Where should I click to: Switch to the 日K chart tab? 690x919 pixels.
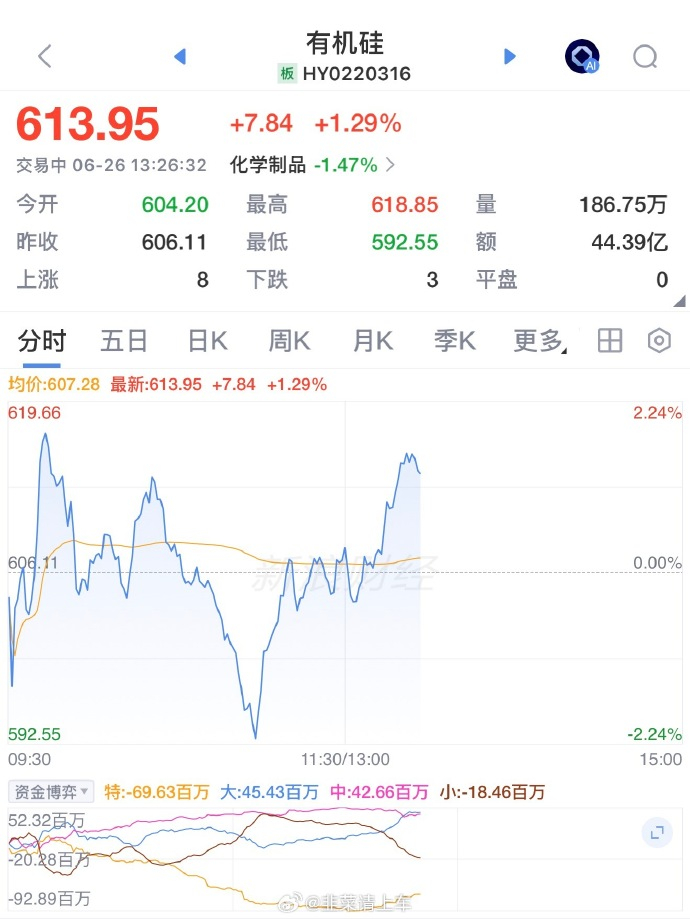point(208,341)
